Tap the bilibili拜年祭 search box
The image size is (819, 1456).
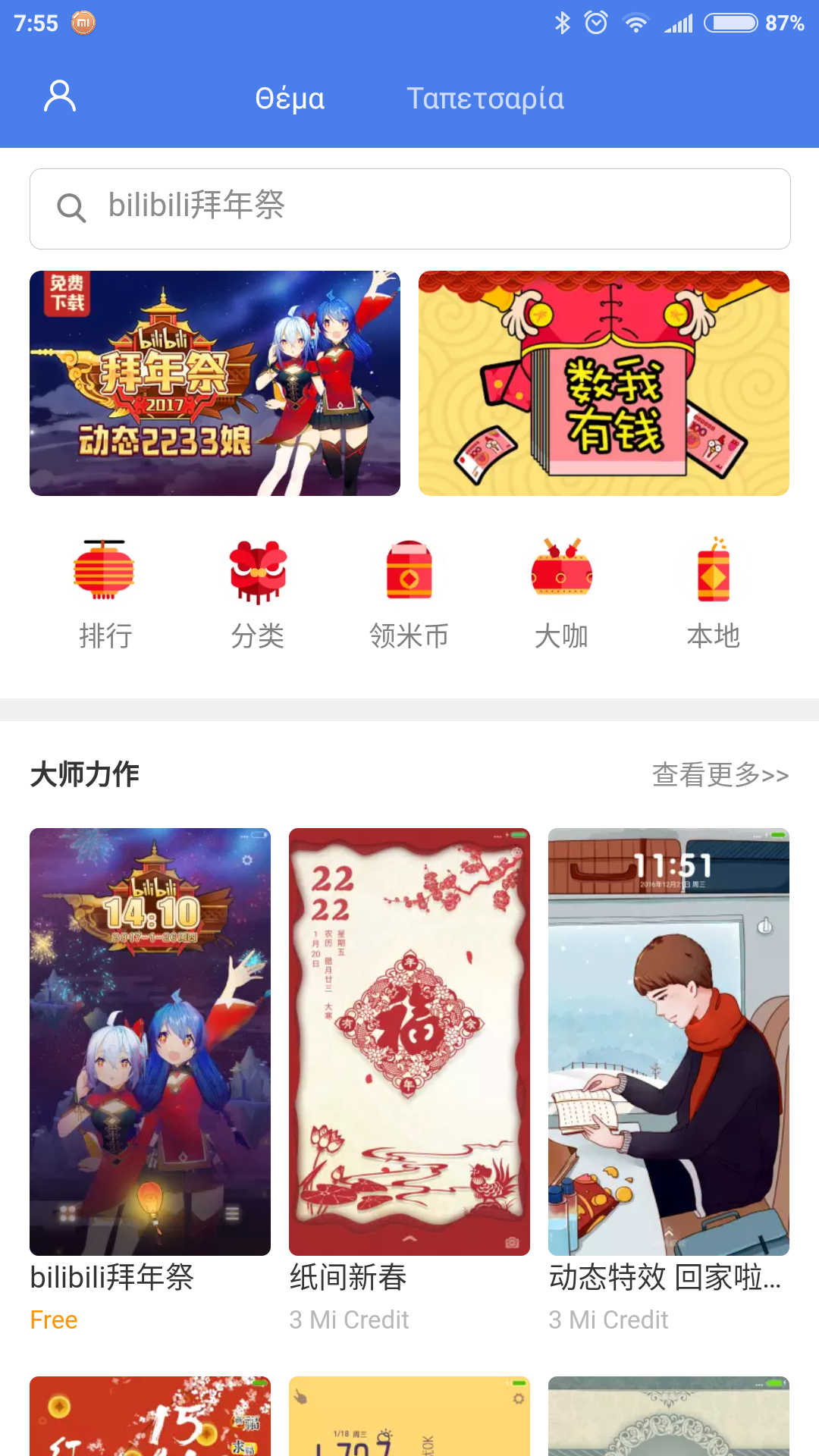click(x=409, y=209)
